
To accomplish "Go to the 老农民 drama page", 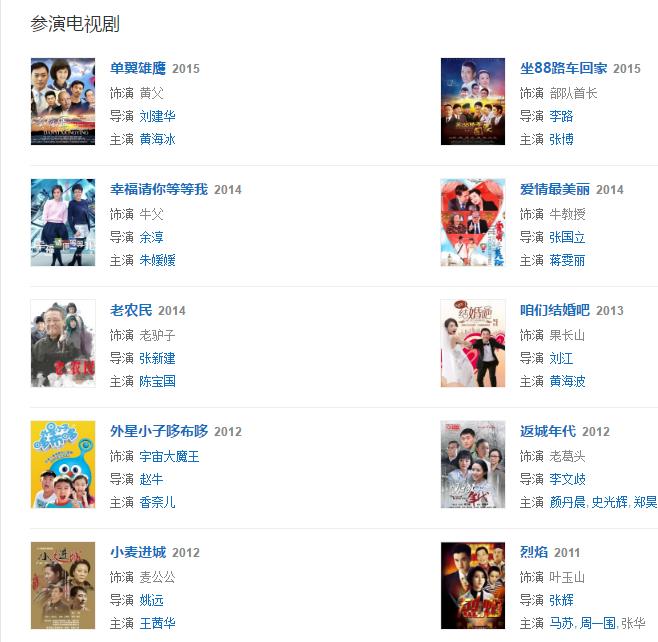I will coord(132,311).
